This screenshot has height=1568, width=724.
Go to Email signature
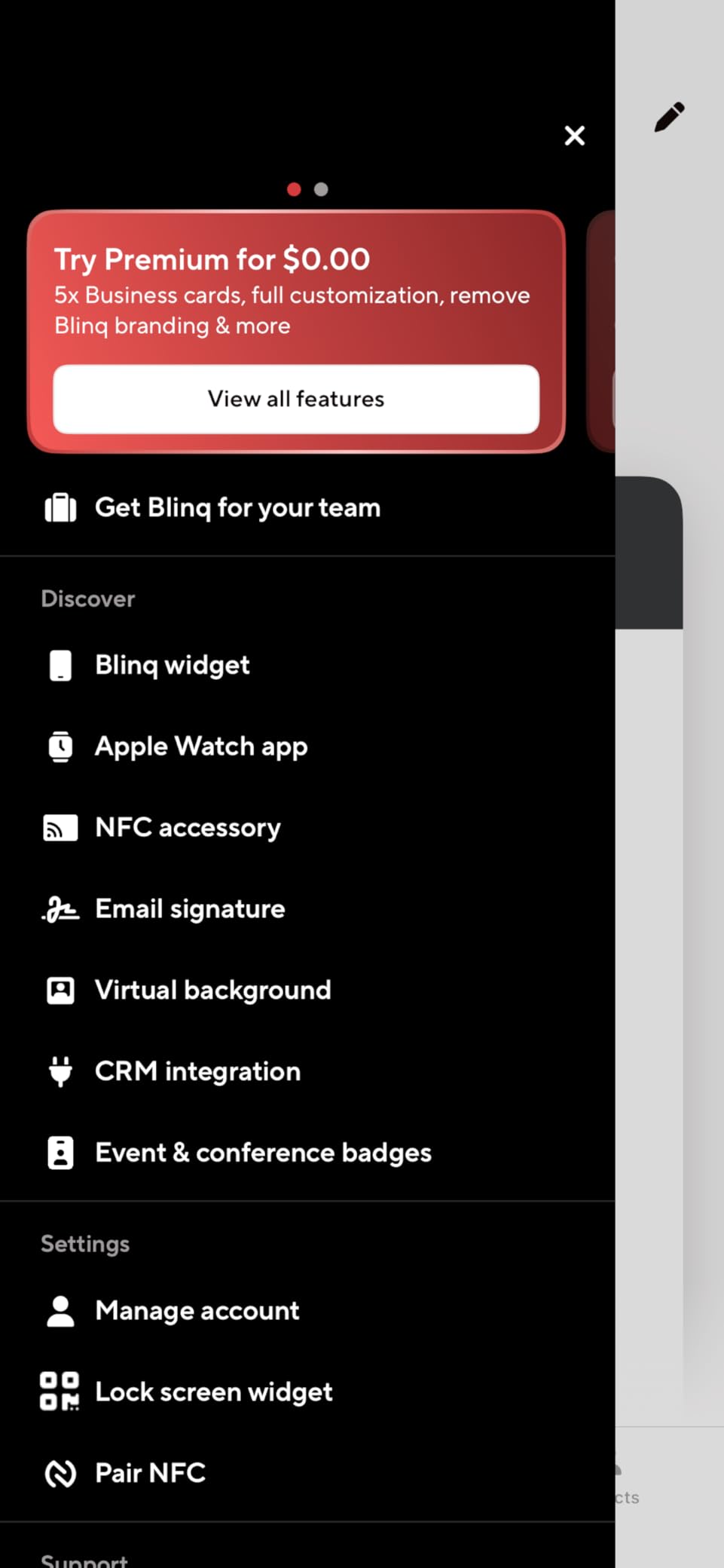190,909
